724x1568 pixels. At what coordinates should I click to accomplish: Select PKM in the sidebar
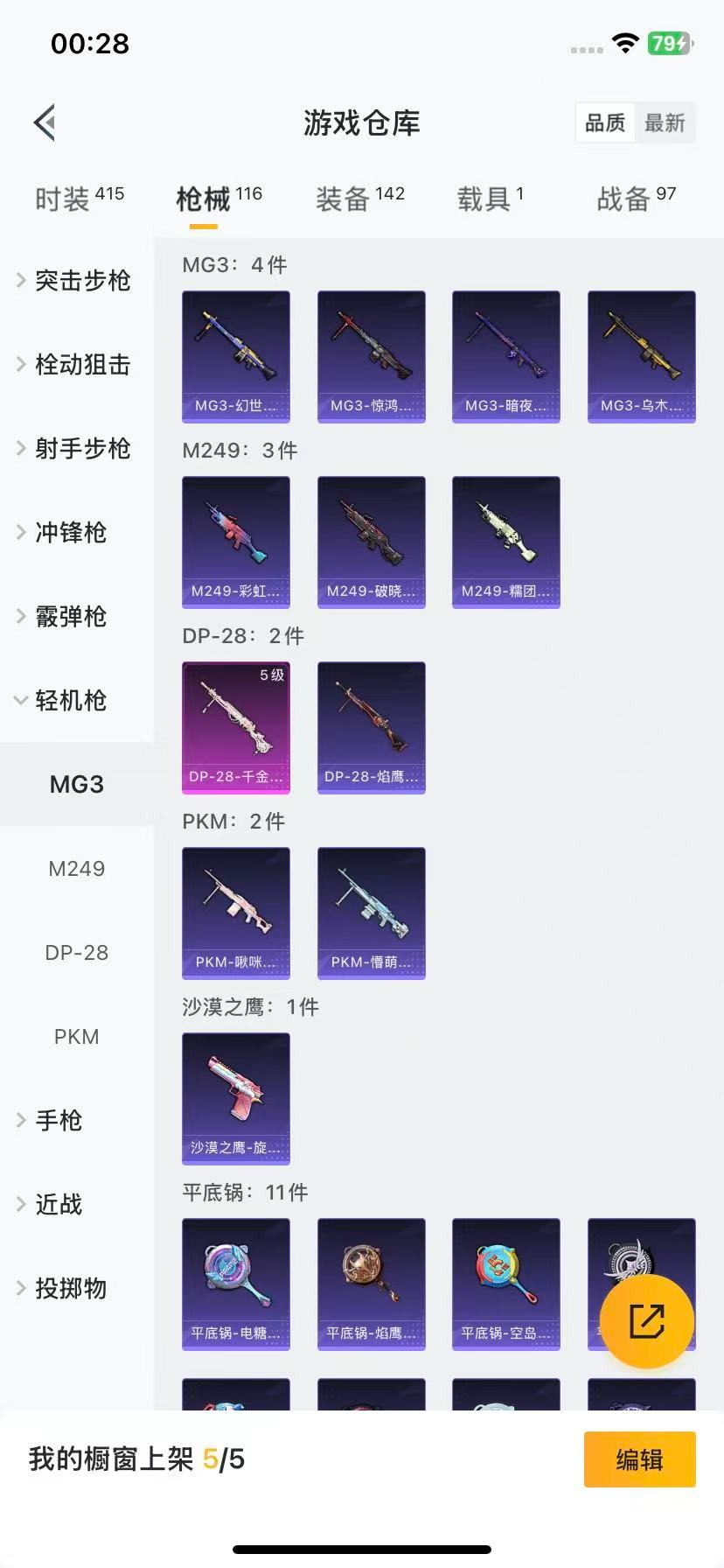pyautogui.click(x=76, y=1036)
